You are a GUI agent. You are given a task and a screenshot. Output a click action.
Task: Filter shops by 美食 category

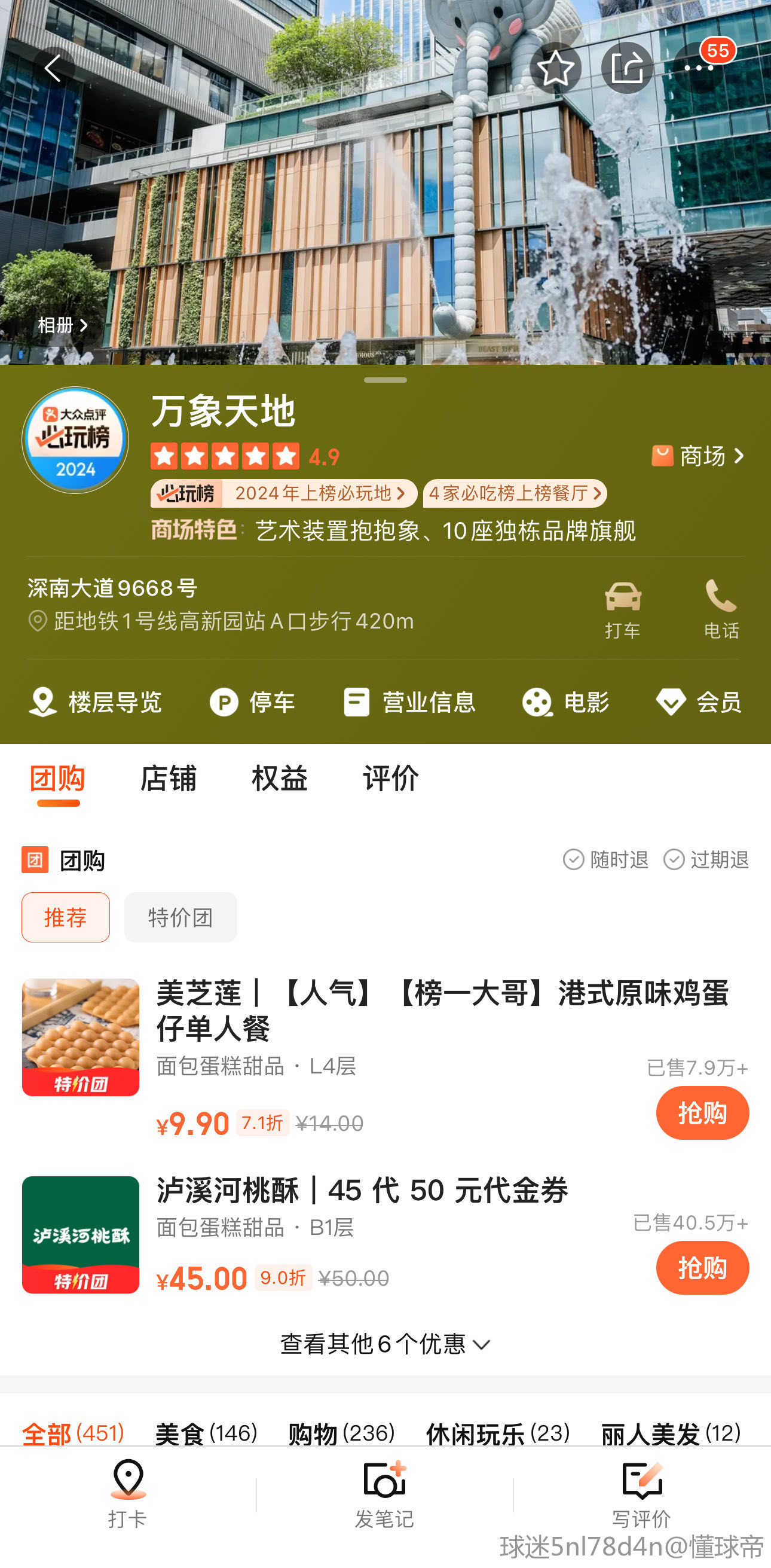point(206,1433)
